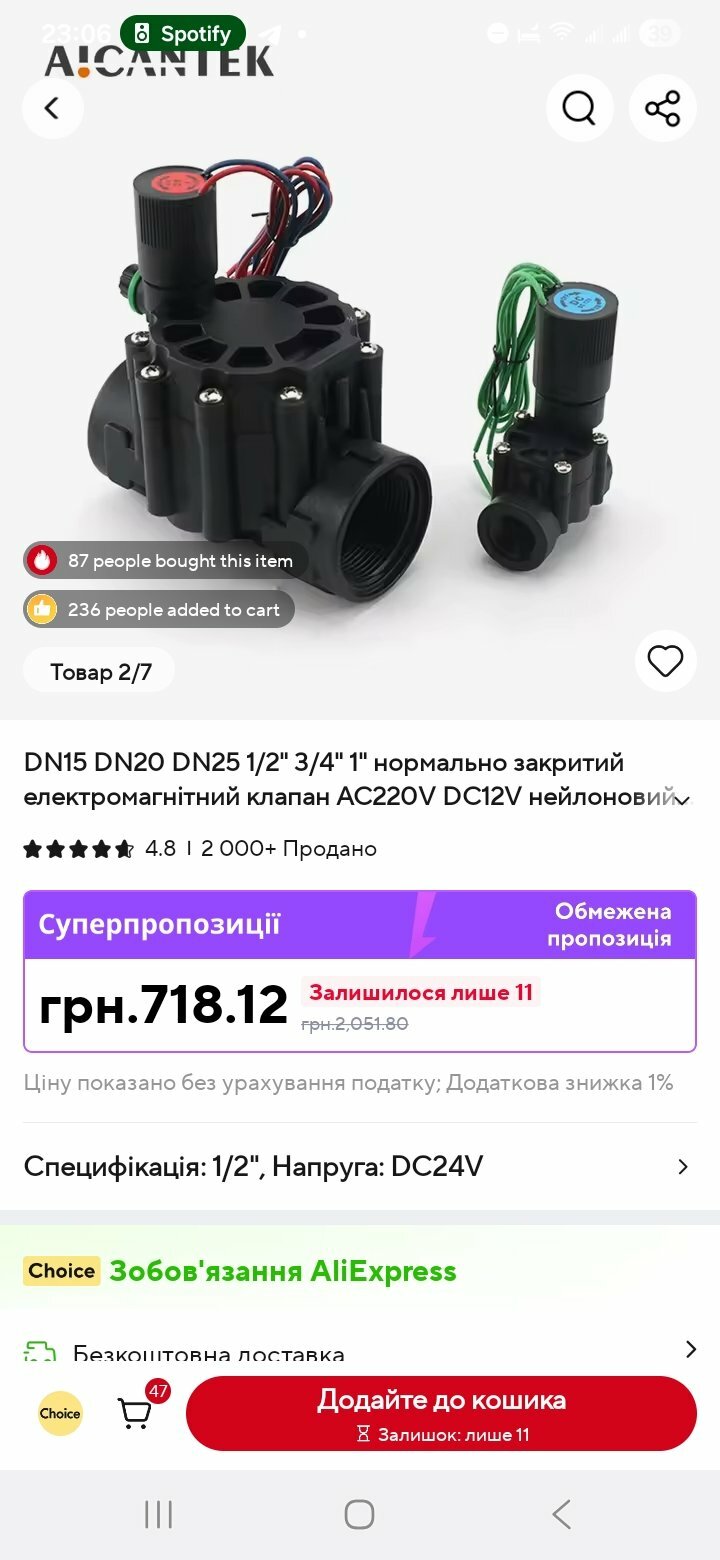This screenshot has height=1560, width=720.
Task: Open the Choice icon beside the cart
Action: point(60,1413)
